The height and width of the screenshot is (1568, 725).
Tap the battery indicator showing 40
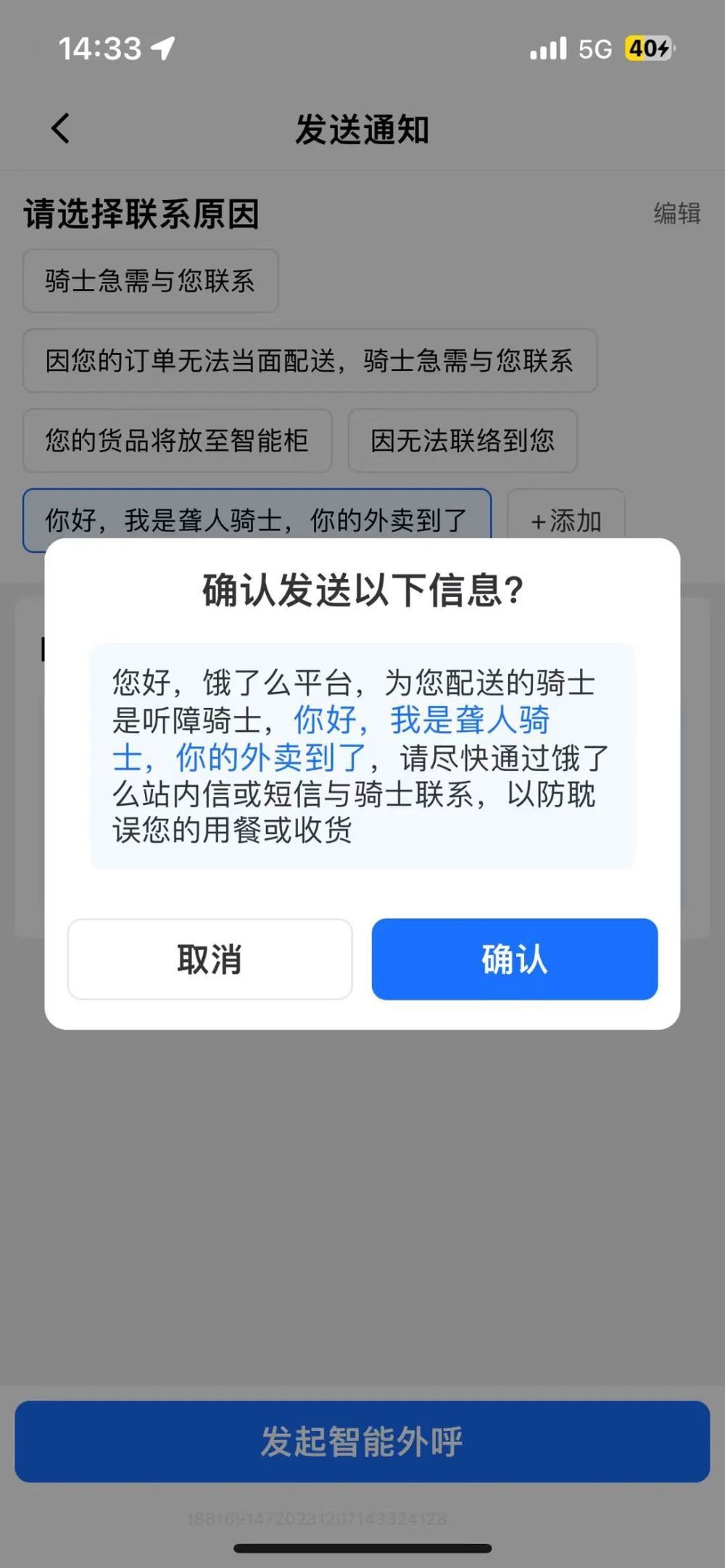(644, 46)
